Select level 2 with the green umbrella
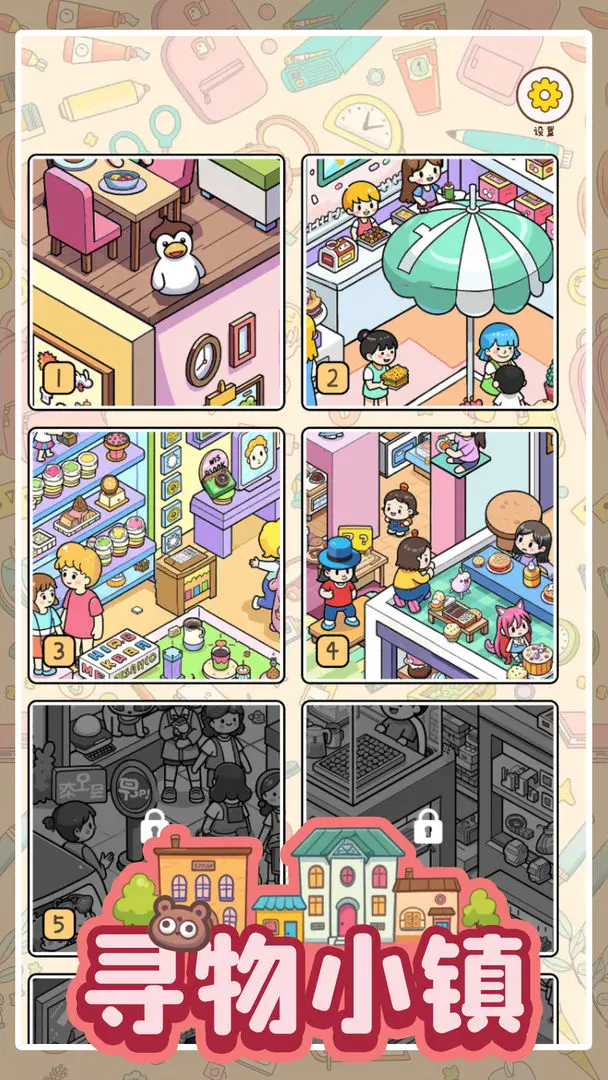The width and height of the screenshot is (608, 1080). click(x=430, y=282)
